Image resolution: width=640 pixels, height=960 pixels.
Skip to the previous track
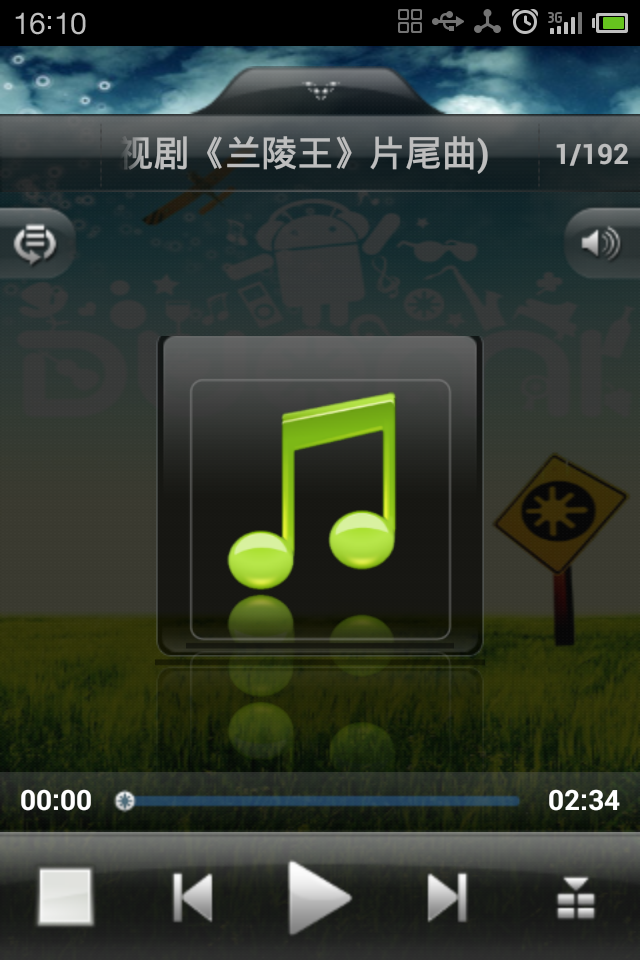192,897
